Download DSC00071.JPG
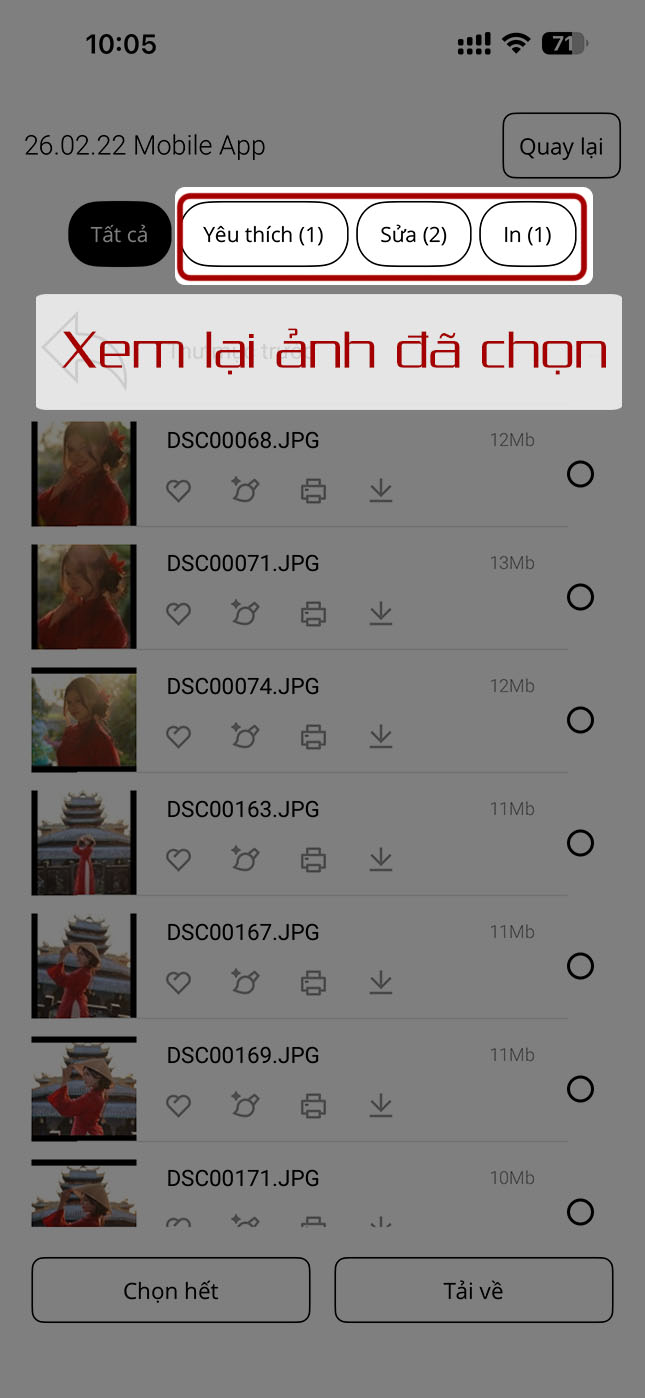This screenshot has height=1398, width=645. coord(380,614)
